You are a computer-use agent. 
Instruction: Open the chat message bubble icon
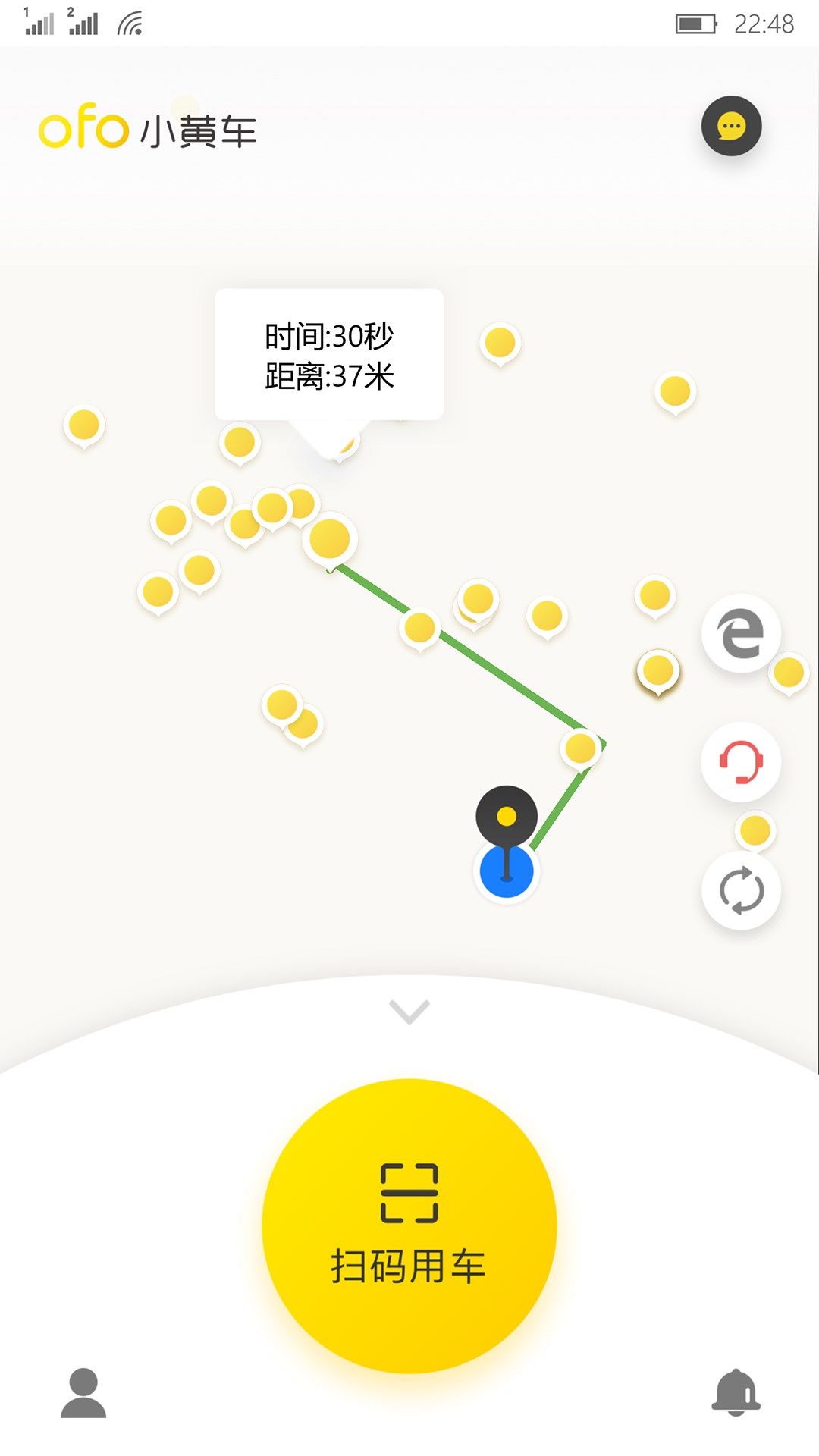click(731, 126)
